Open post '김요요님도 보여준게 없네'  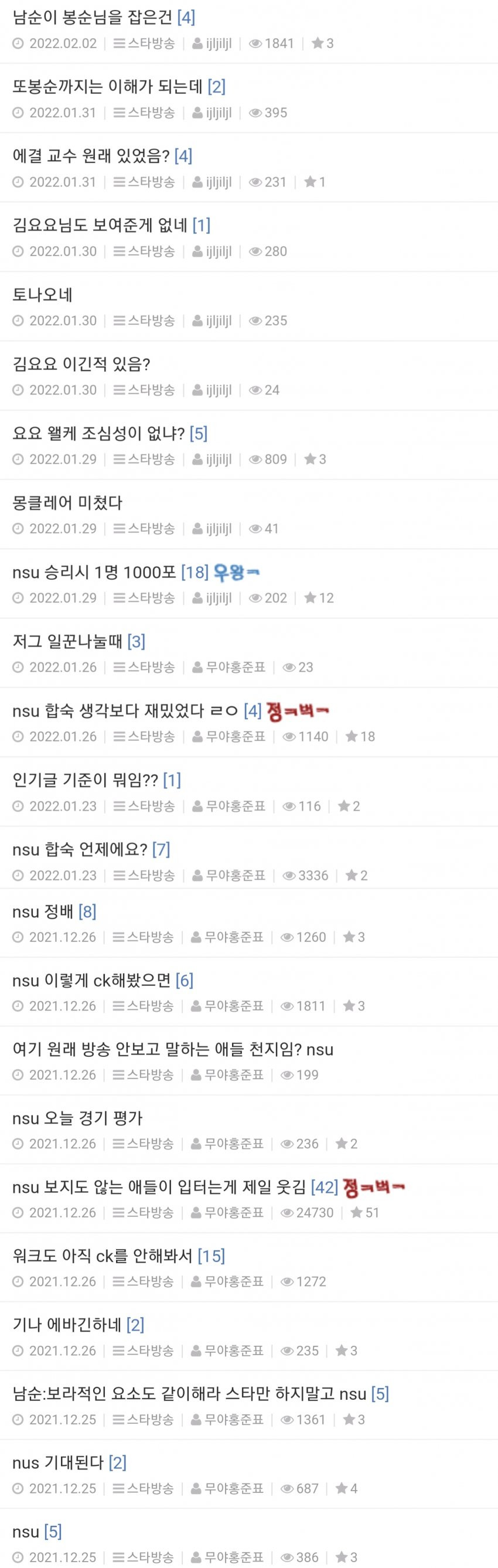click(100, 225)
